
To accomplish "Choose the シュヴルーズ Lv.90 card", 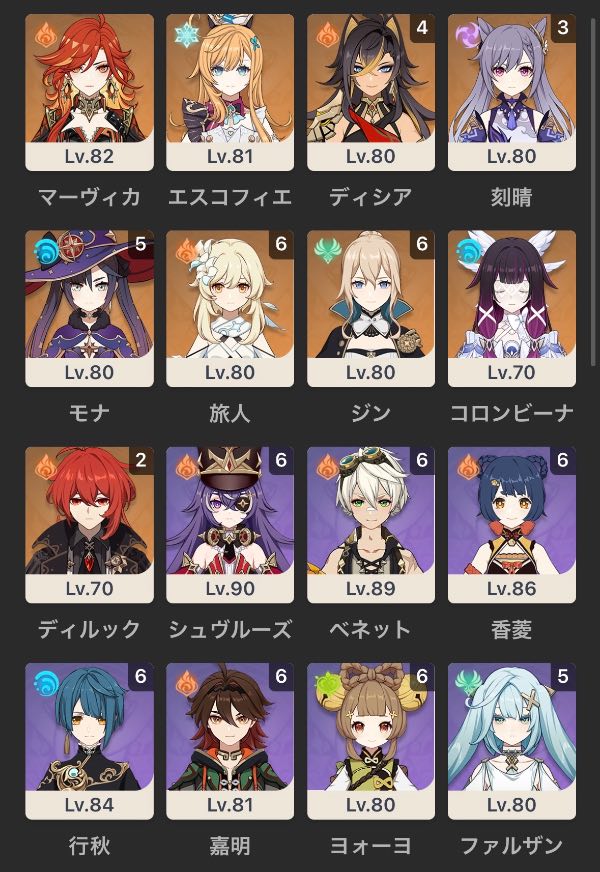I will click(x=230, y=524).
